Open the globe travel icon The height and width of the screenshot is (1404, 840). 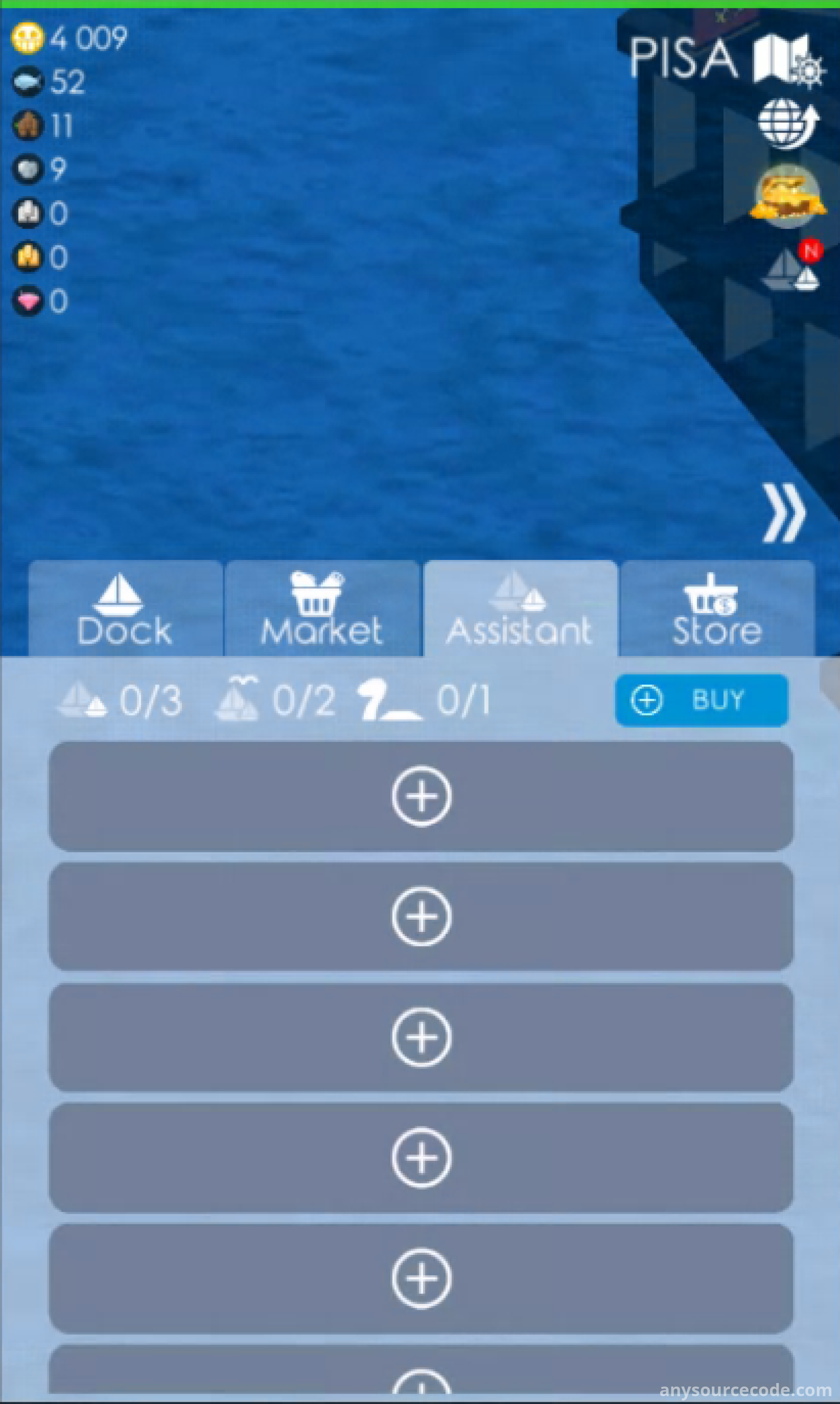(787, 124)
